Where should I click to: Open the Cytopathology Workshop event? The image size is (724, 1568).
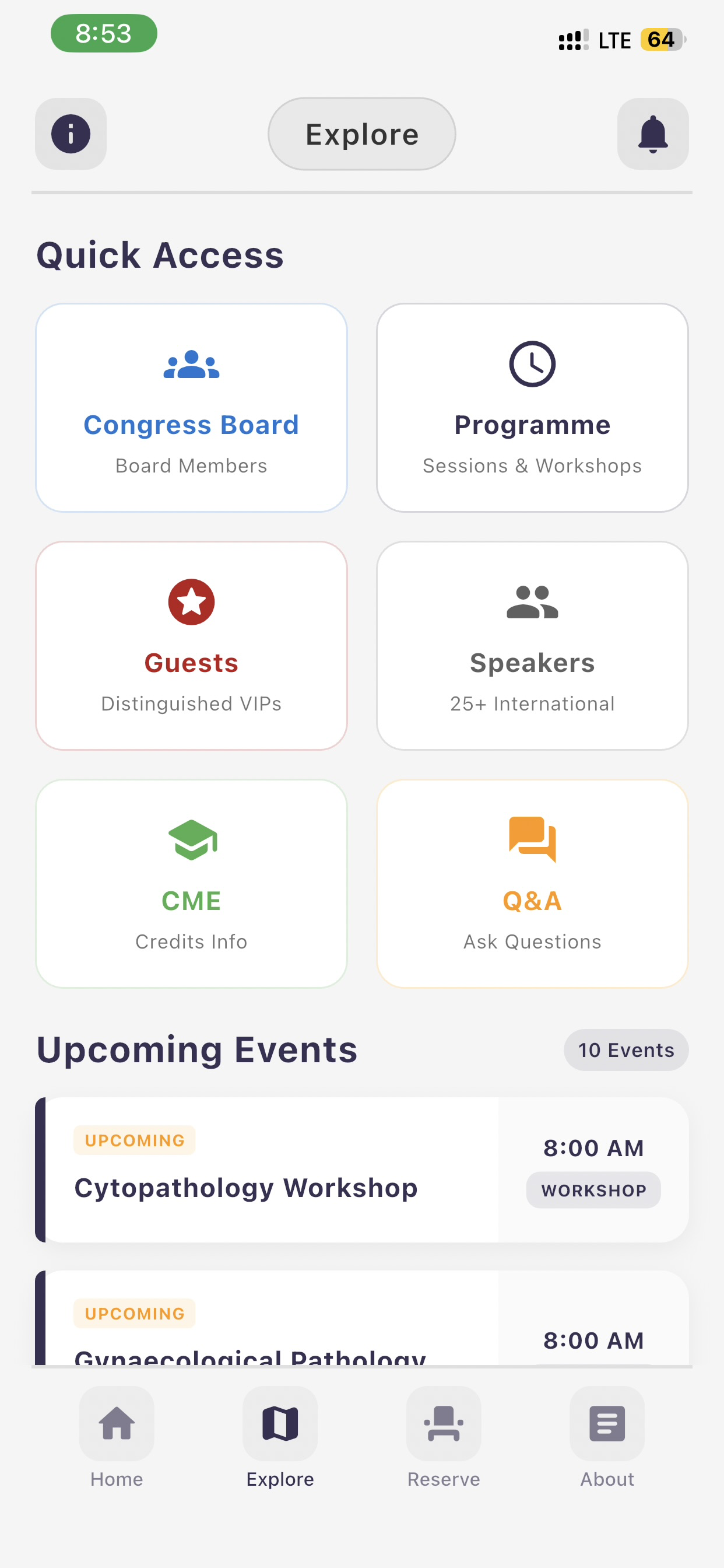[x=362, y=1170]
